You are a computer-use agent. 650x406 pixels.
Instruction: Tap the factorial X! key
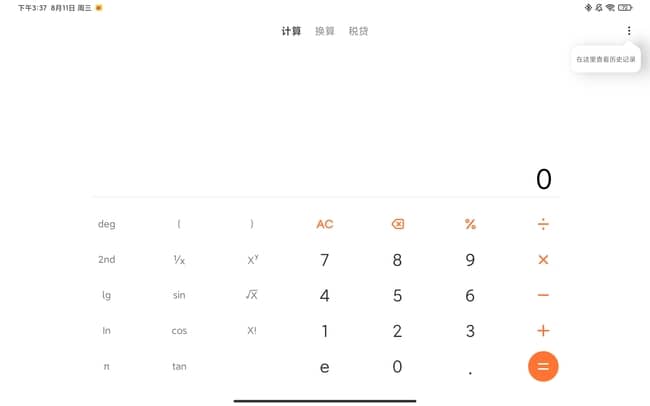(x=252, y=331)
